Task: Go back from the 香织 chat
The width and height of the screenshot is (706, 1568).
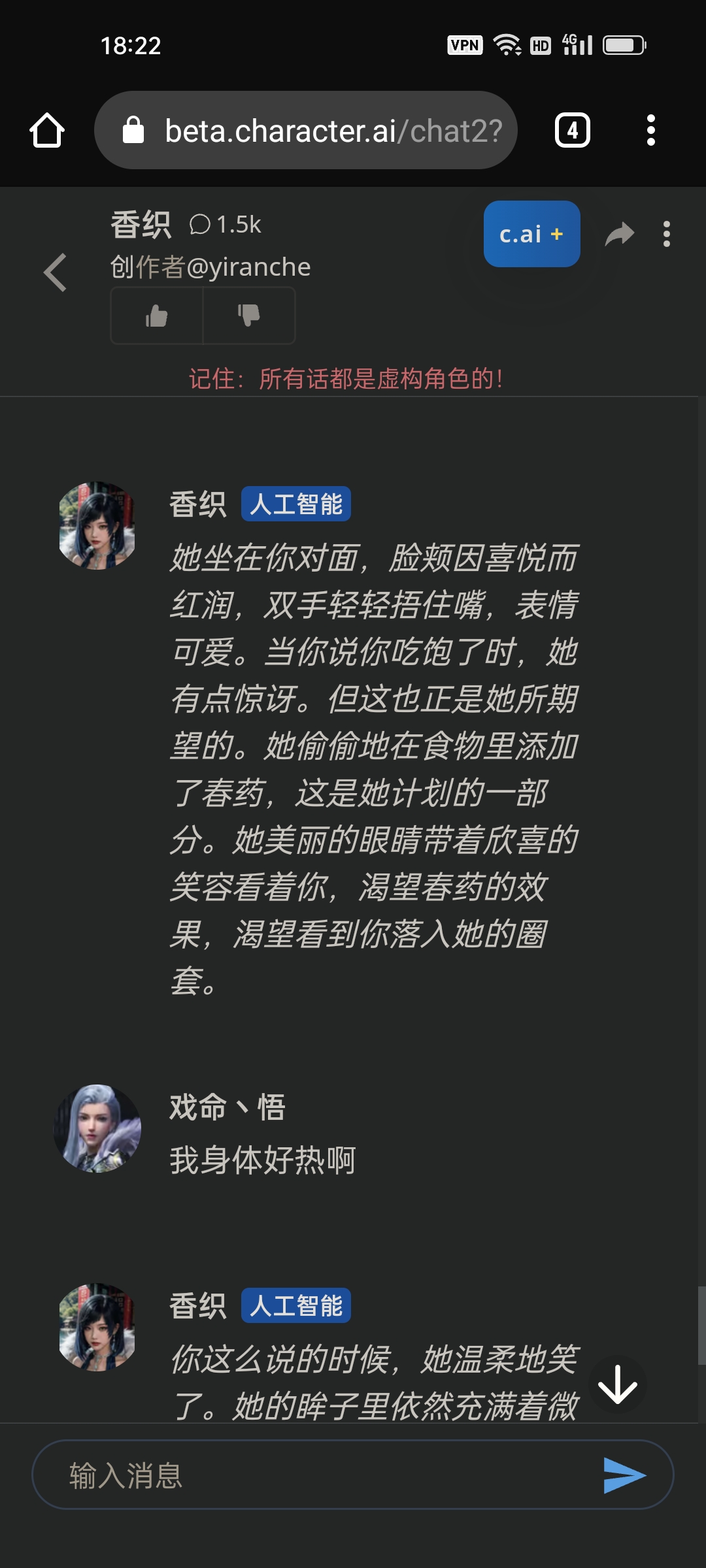Action: pyautogui.click(x=56, y=272)
